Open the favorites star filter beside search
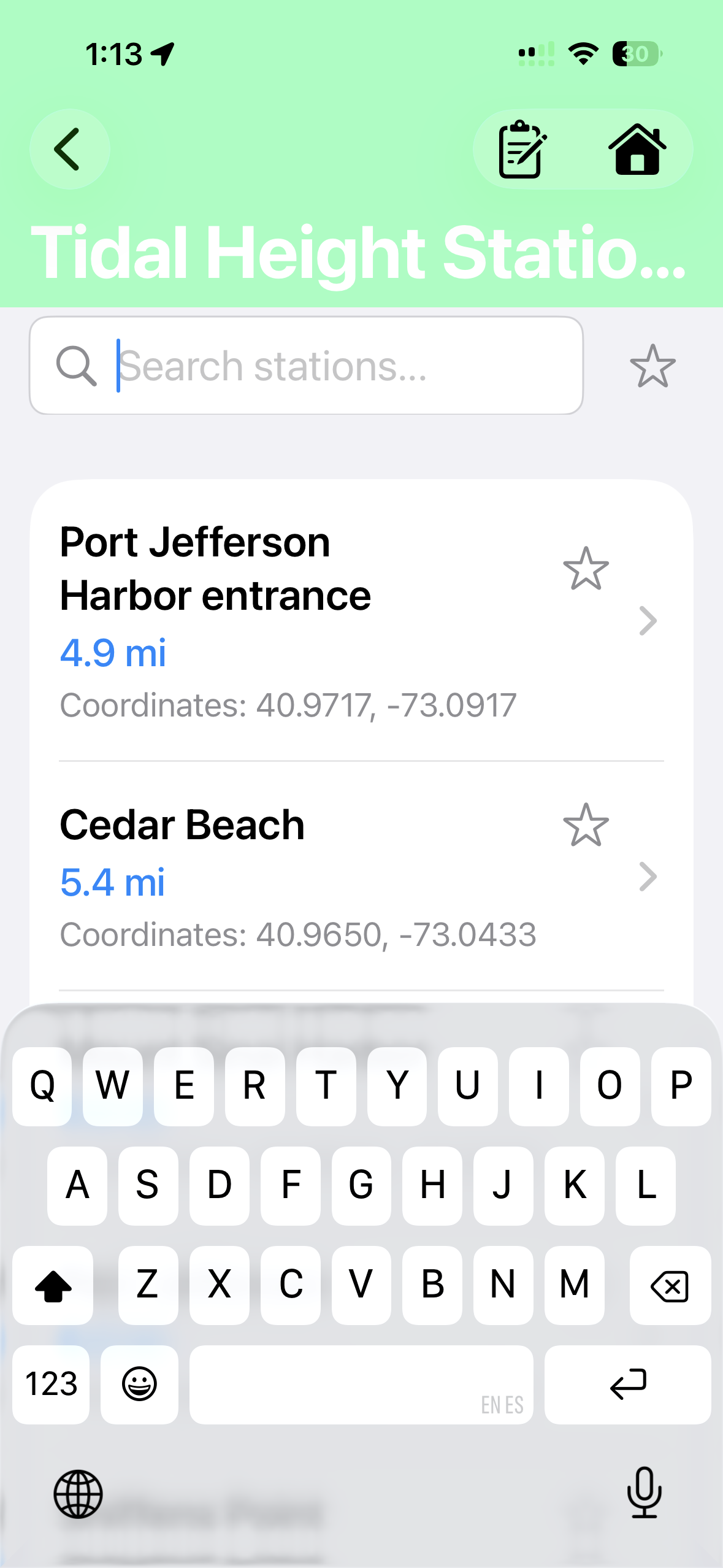 [x=652, y=367]
